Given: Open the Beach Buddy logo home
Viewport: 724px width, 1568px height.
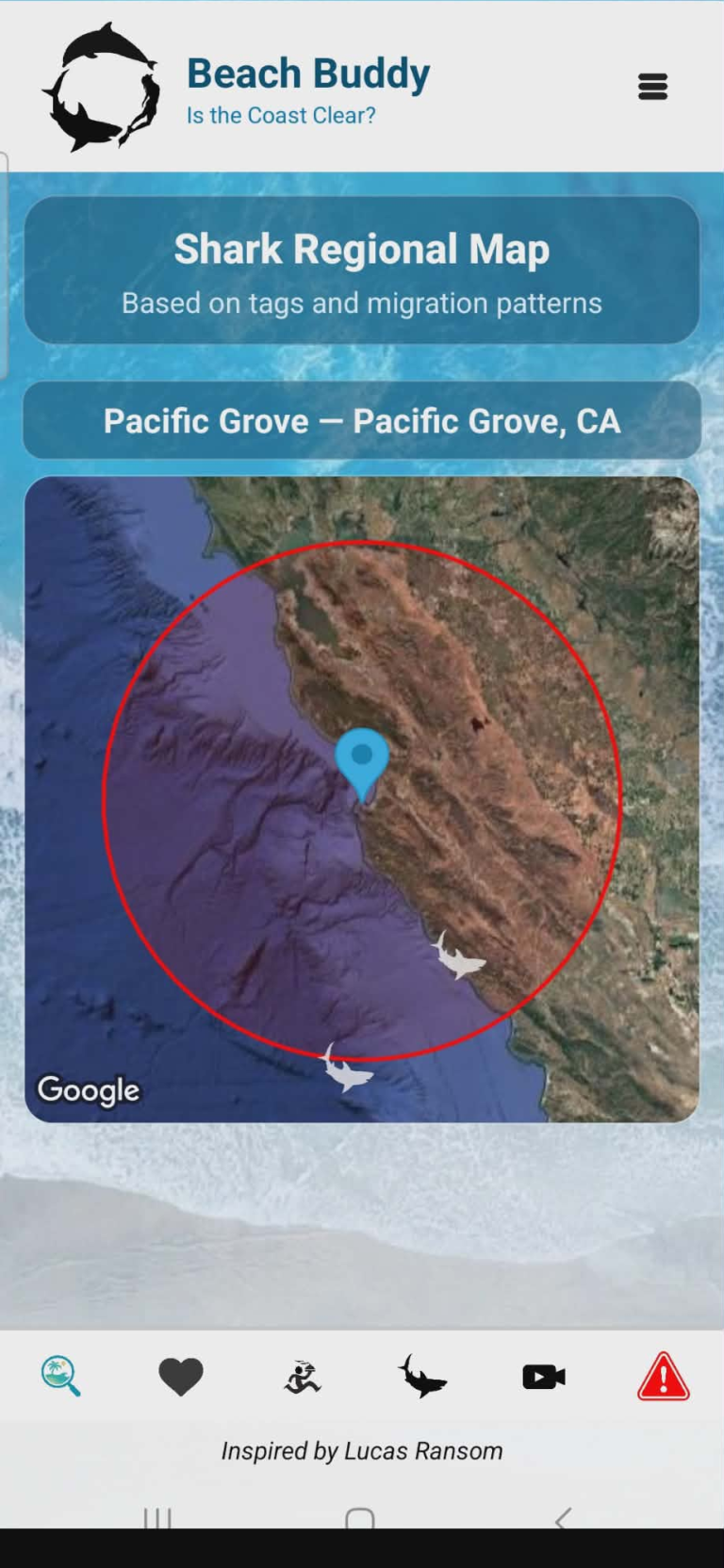Looking at the screenshot, I should click(102, 87).
